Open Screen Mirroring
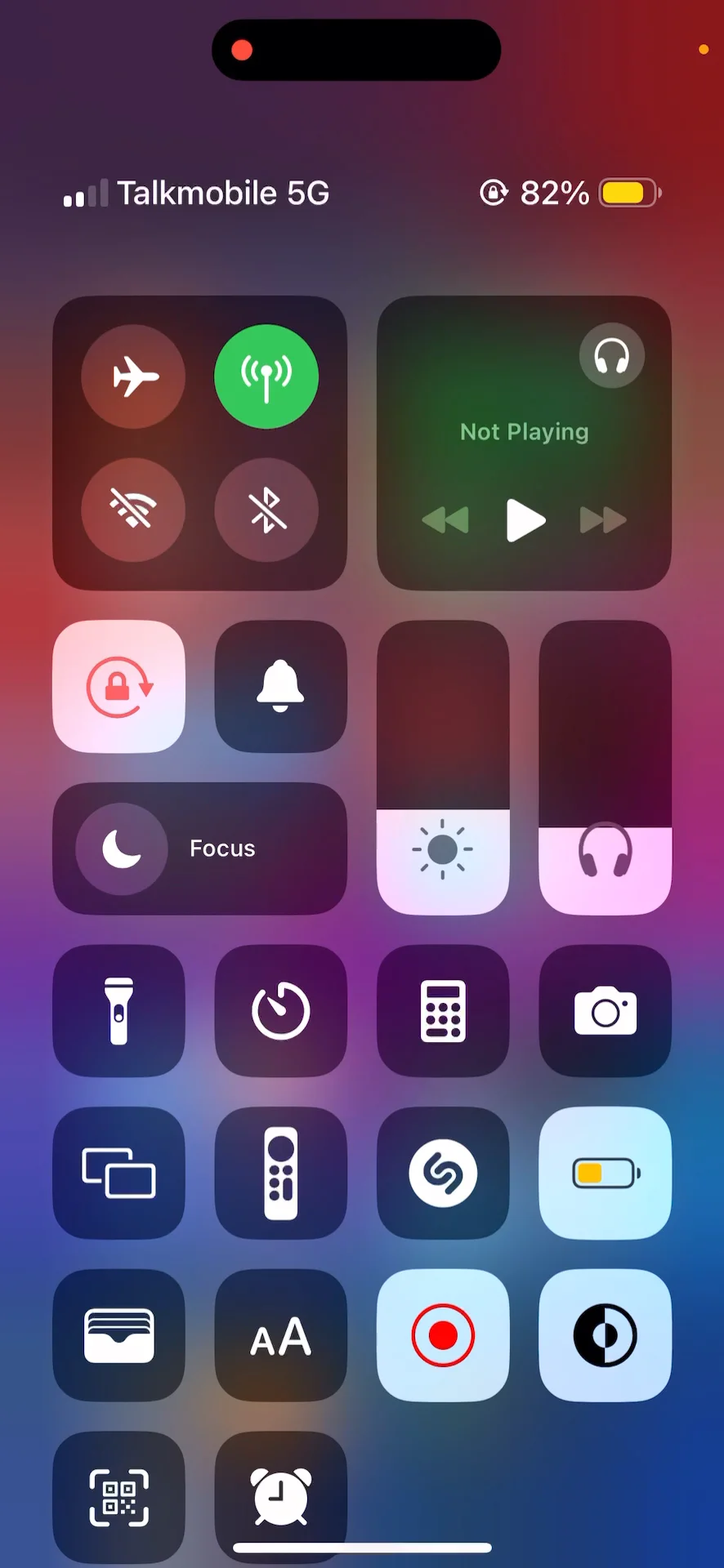724x1568 pixels. pyautogui.click(x=119, y=1173)
